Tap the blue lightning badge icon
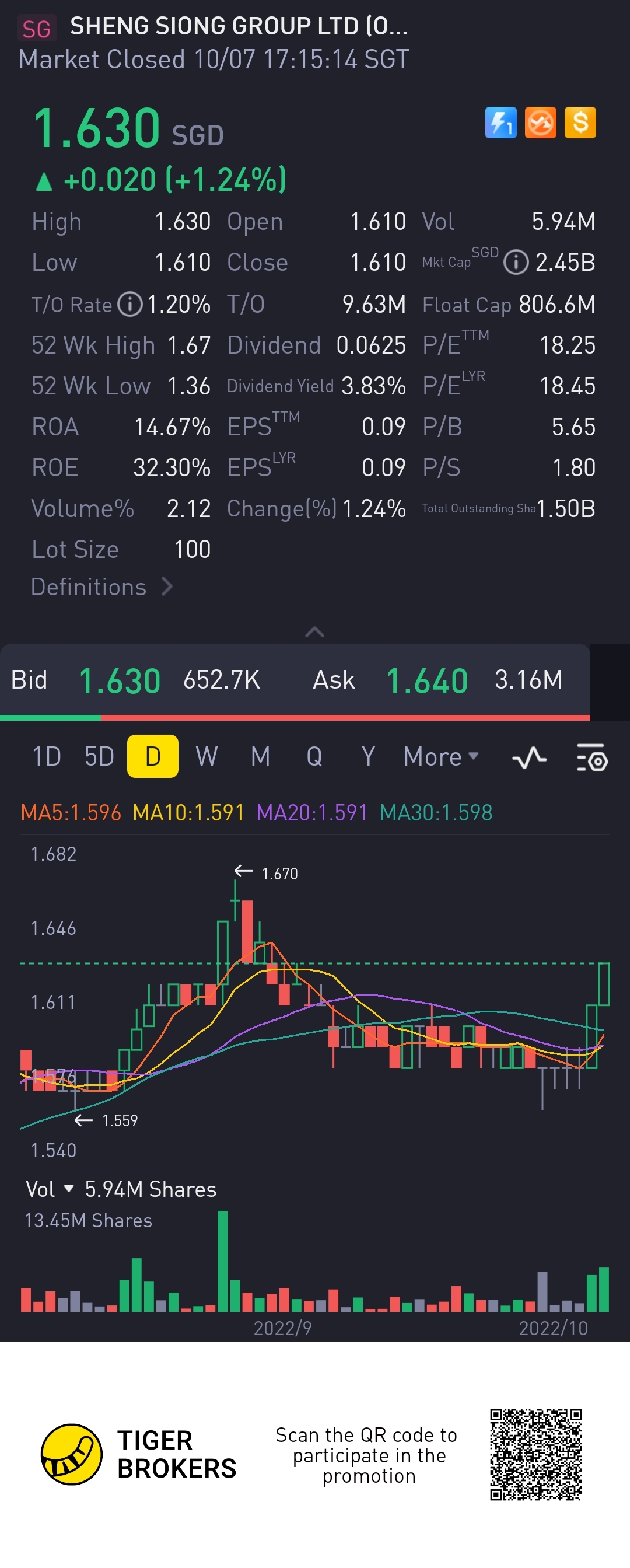 click(x=501, y=123)
